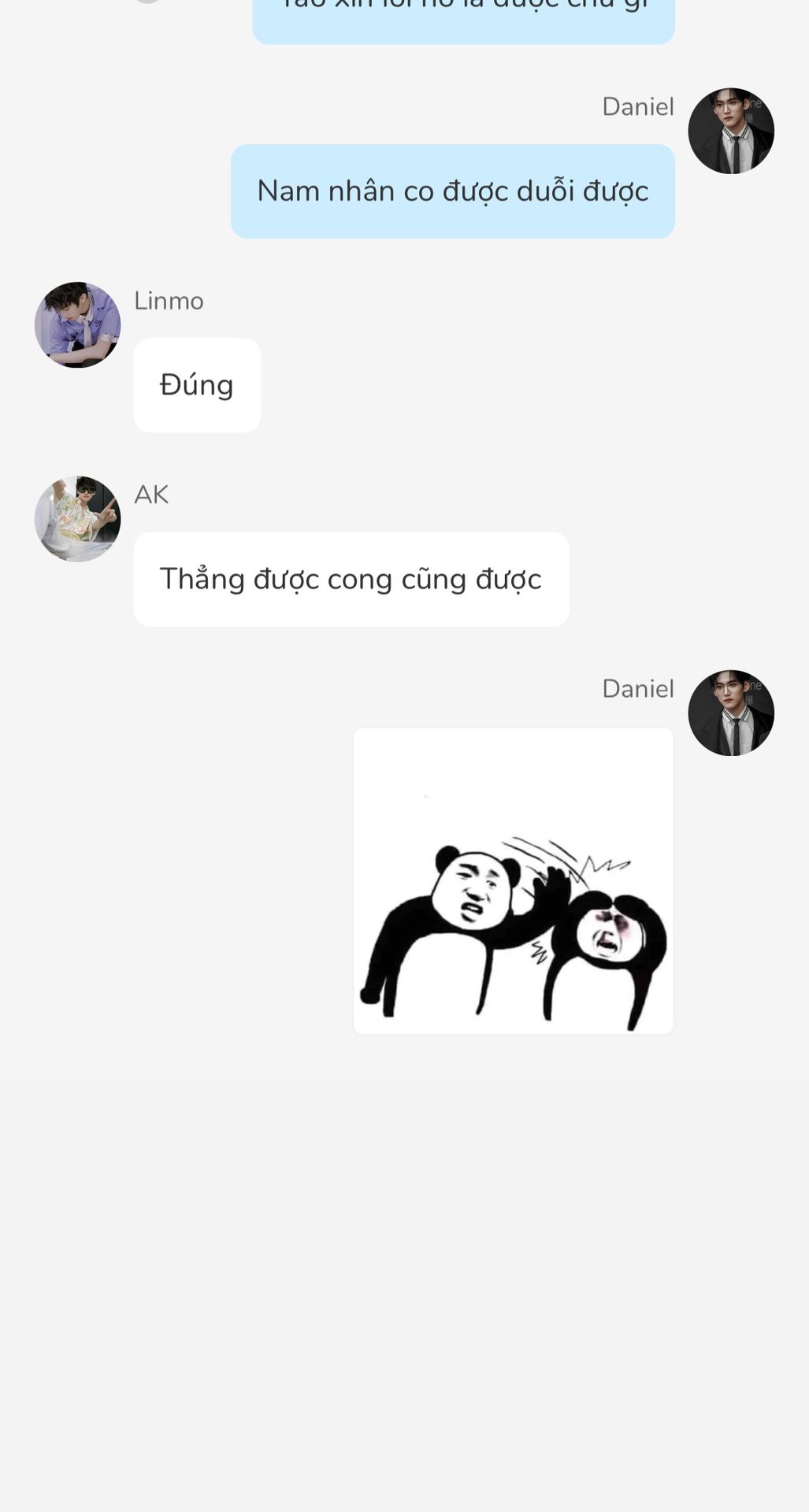Open AK's profile avatar

[x=77, y=518]
